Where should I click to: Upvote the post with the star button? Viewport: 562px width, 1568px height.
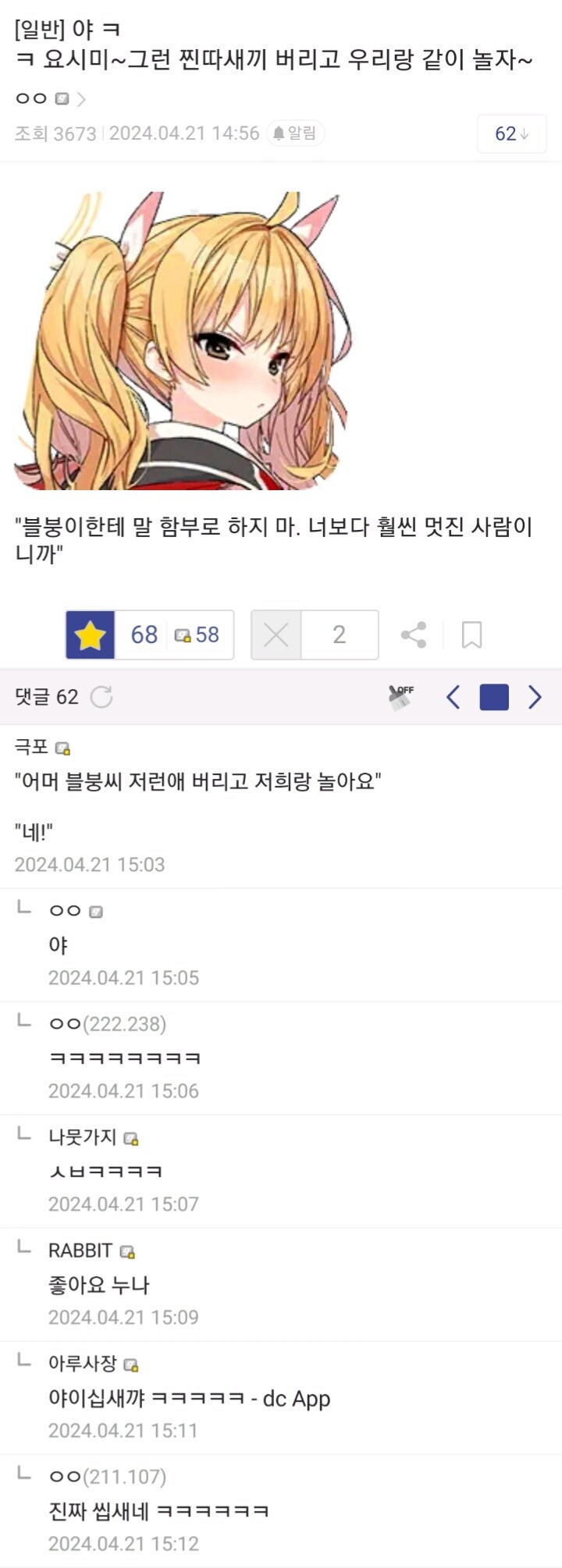tap(91, 635)
